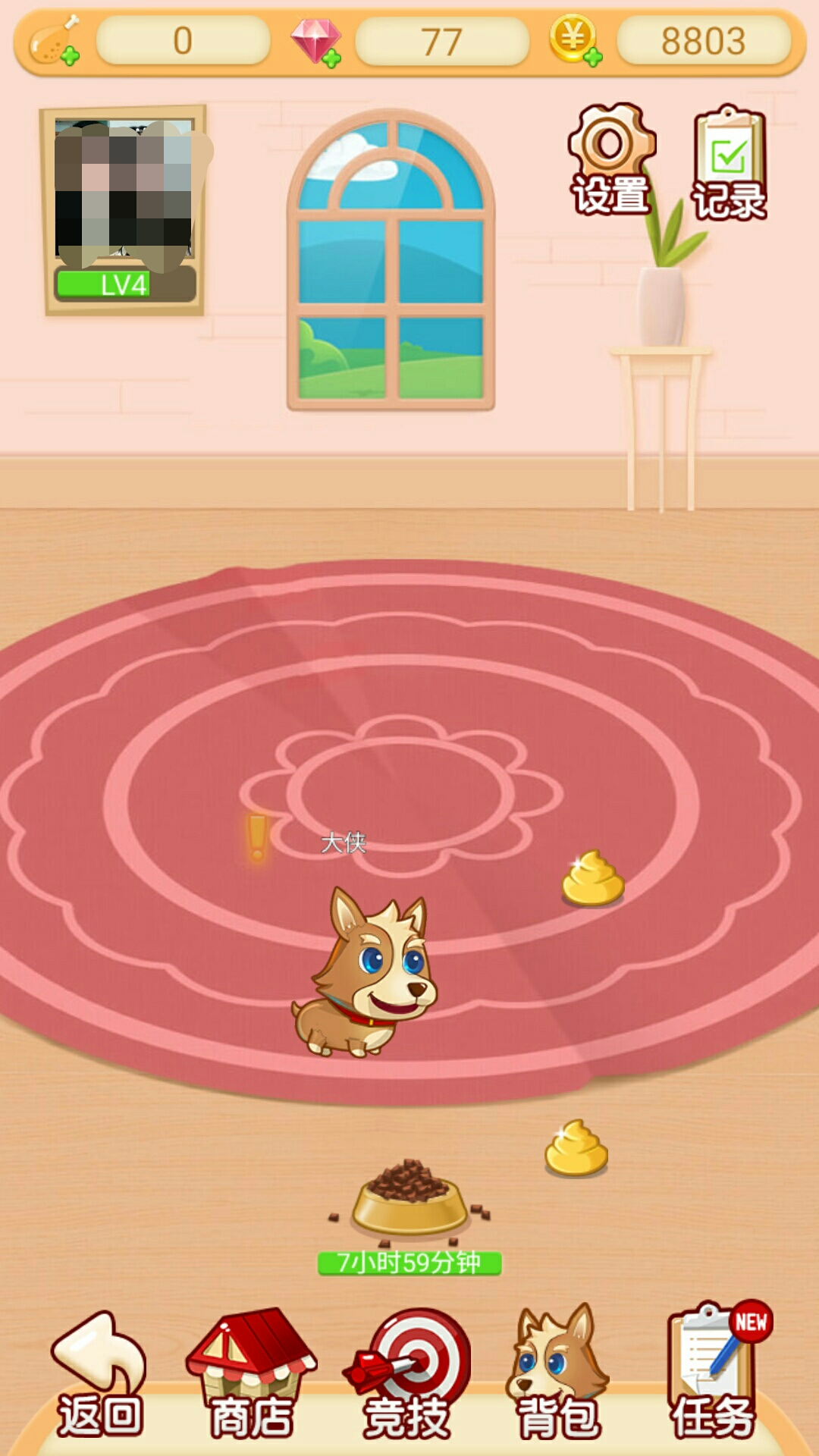Collect the golden poop on the rug

pos(592,880)
